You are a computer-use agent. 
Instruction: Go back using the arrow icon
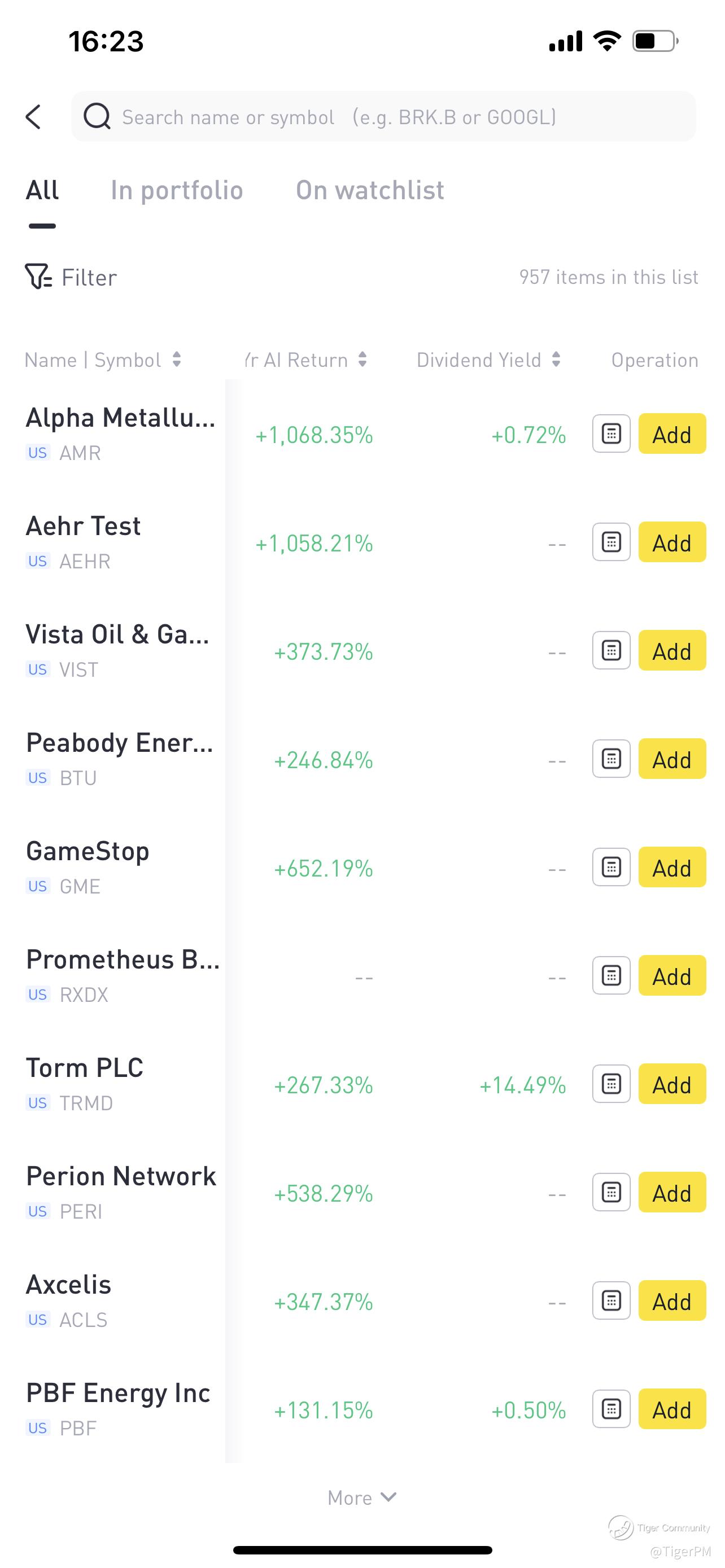pos(34,116)
